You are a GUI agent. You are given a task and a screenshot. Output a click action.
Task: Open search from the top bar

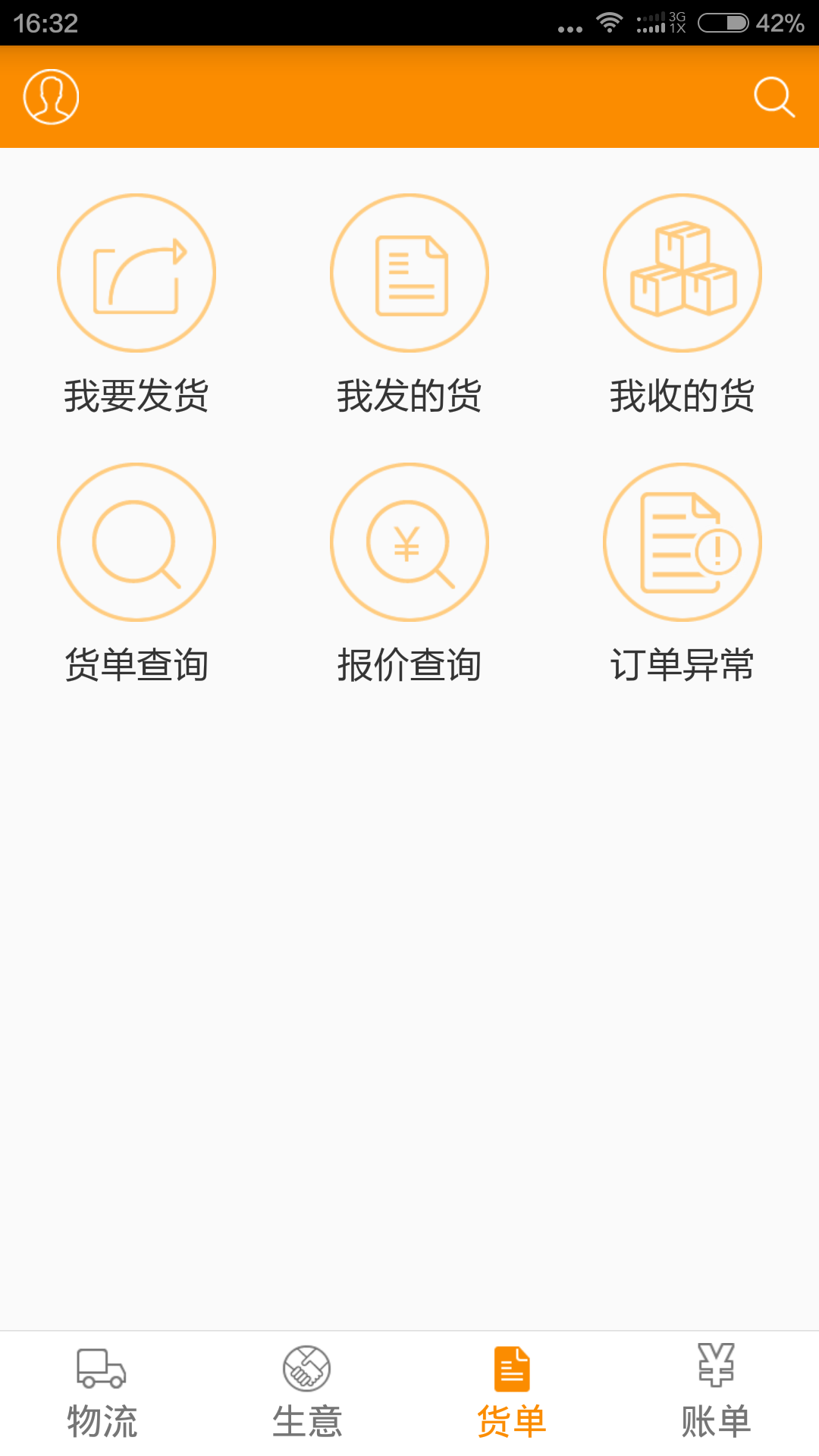point(774,97)
